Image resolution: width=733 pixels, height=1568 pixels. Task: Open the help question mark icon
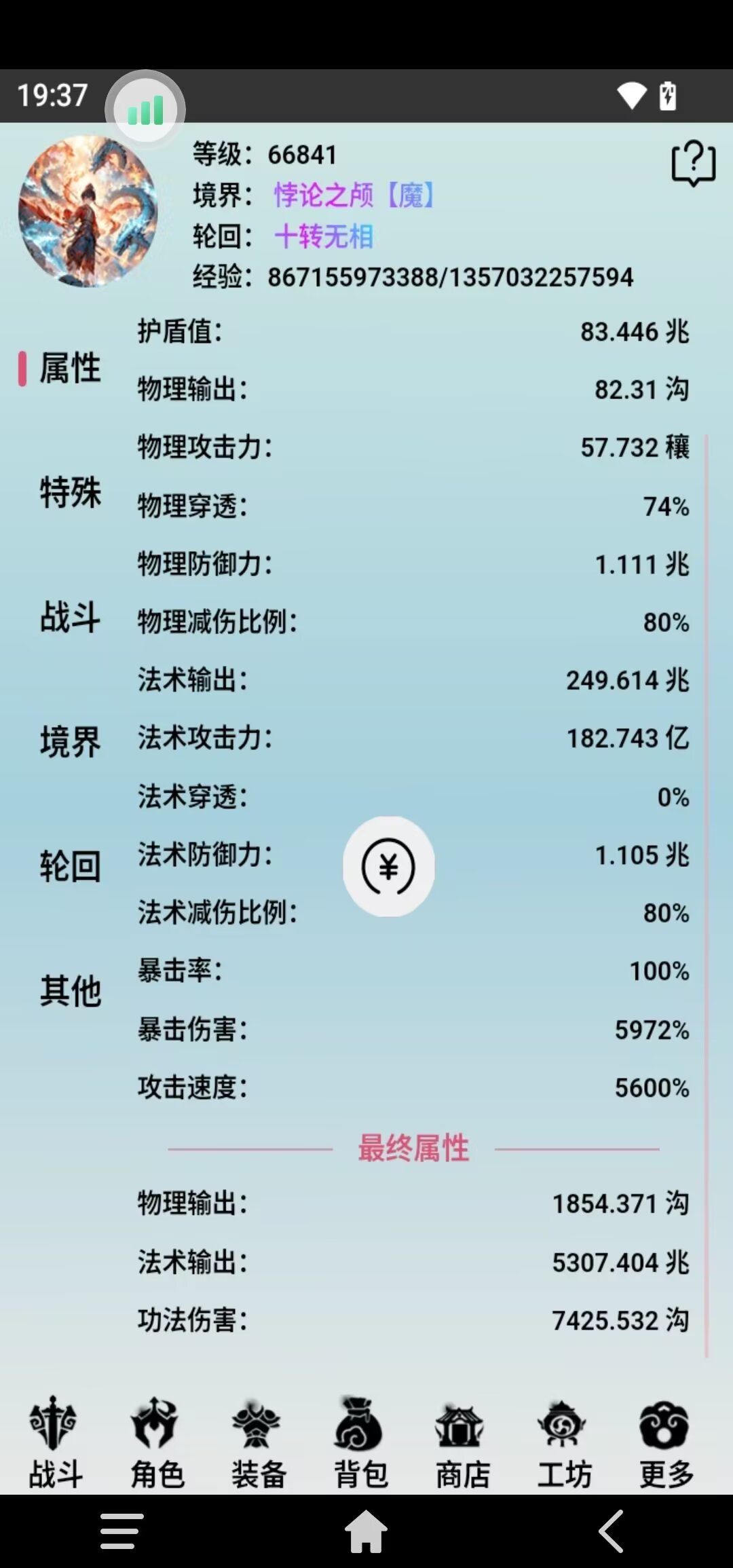[693, 163]
